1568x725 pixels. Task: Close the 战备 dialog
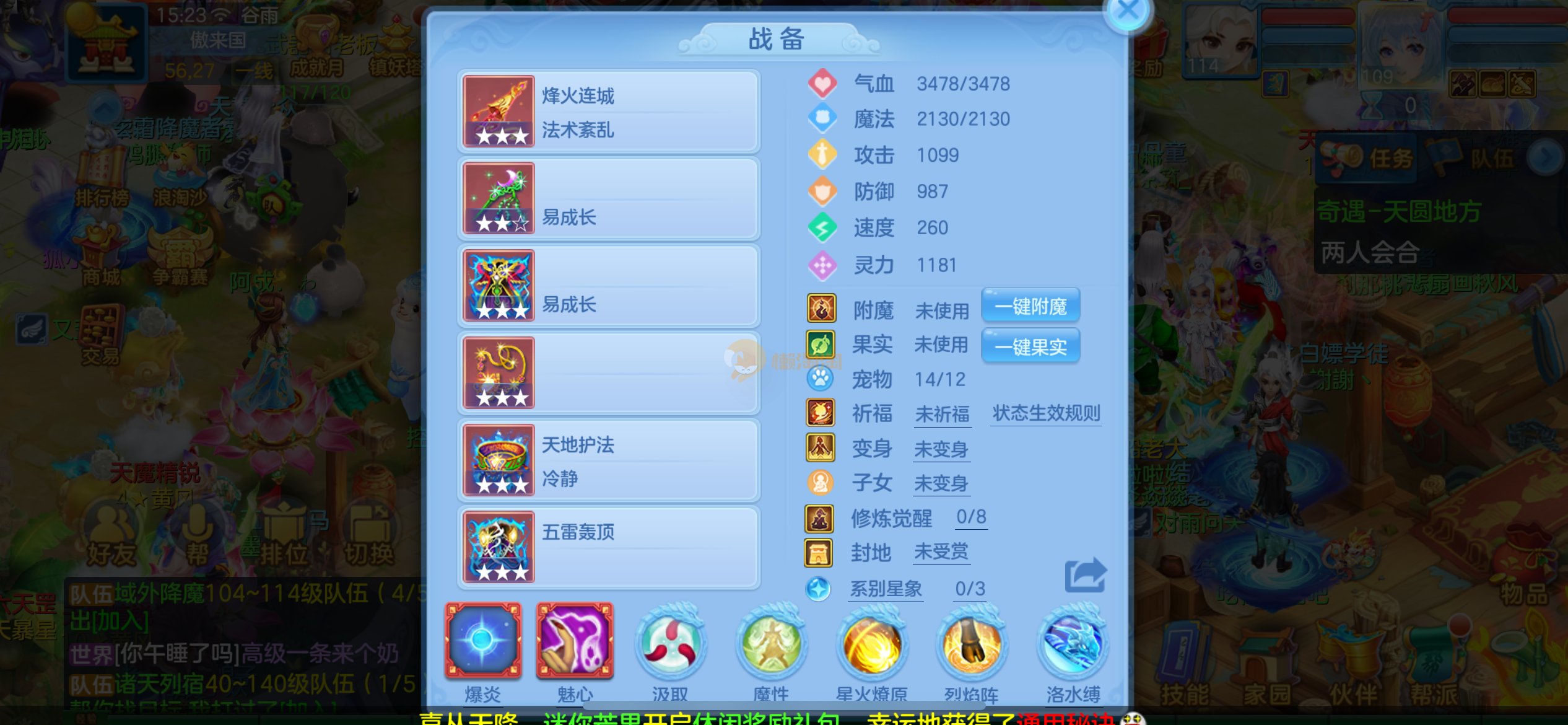pos(1127,12)
